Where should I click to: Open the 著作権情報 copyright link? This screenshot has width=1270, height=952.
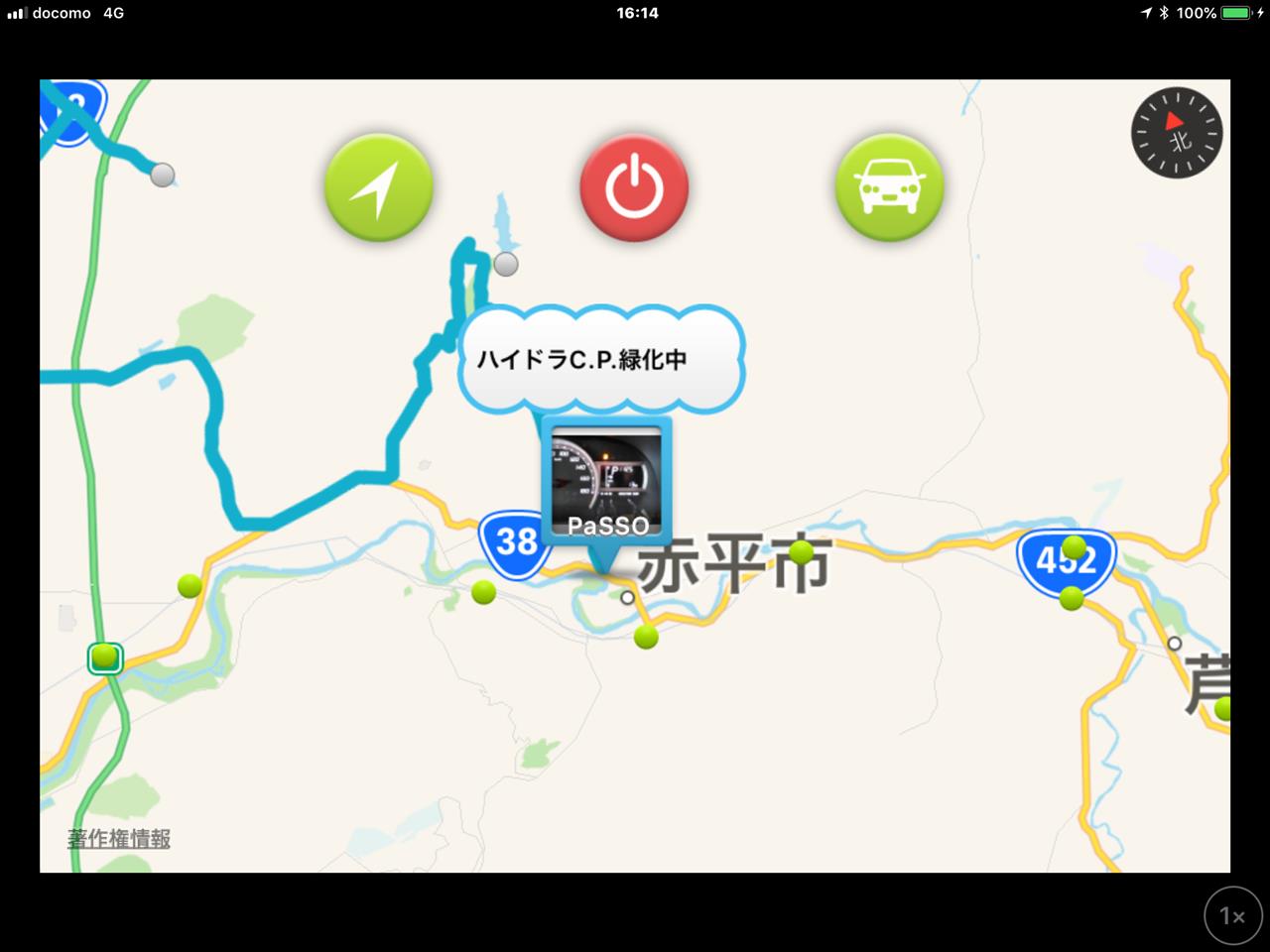point(119,839)
